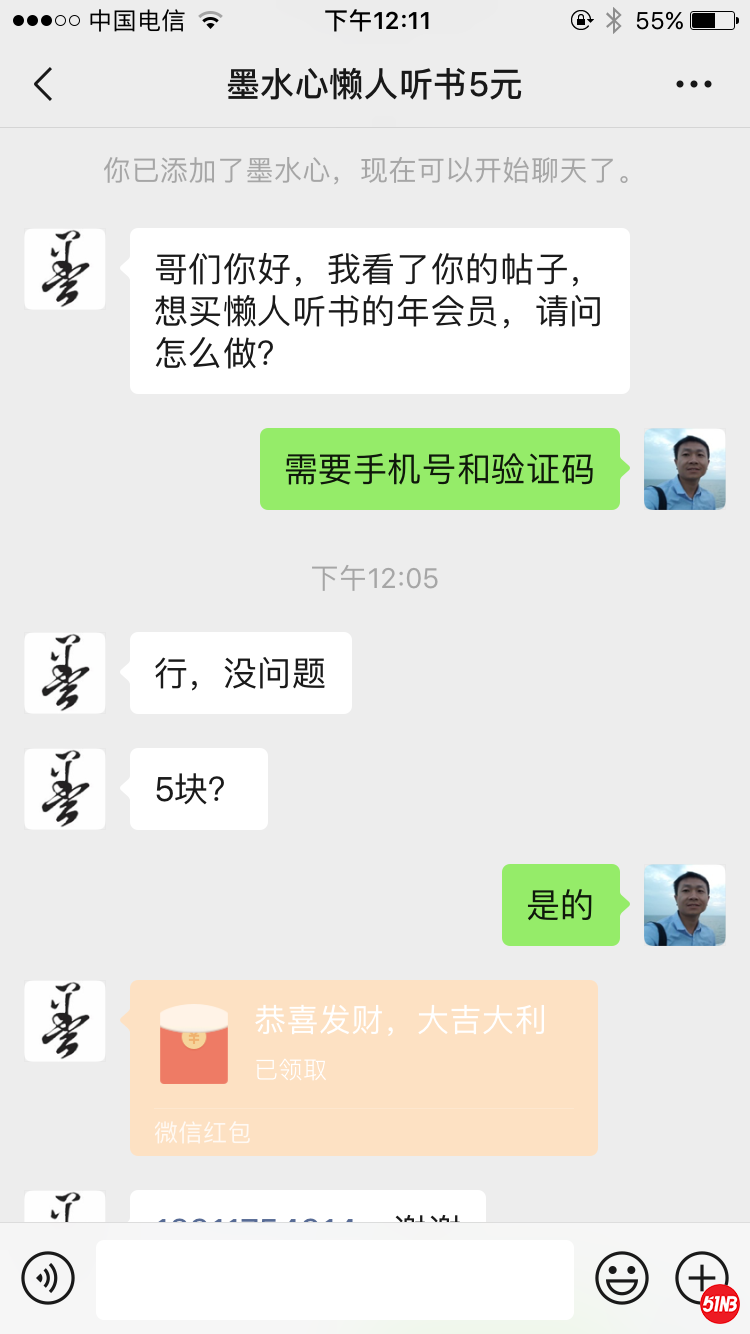Screen dimensions: 750x1334
Task: Go back to the chat list
Action: tap(43, 85)
